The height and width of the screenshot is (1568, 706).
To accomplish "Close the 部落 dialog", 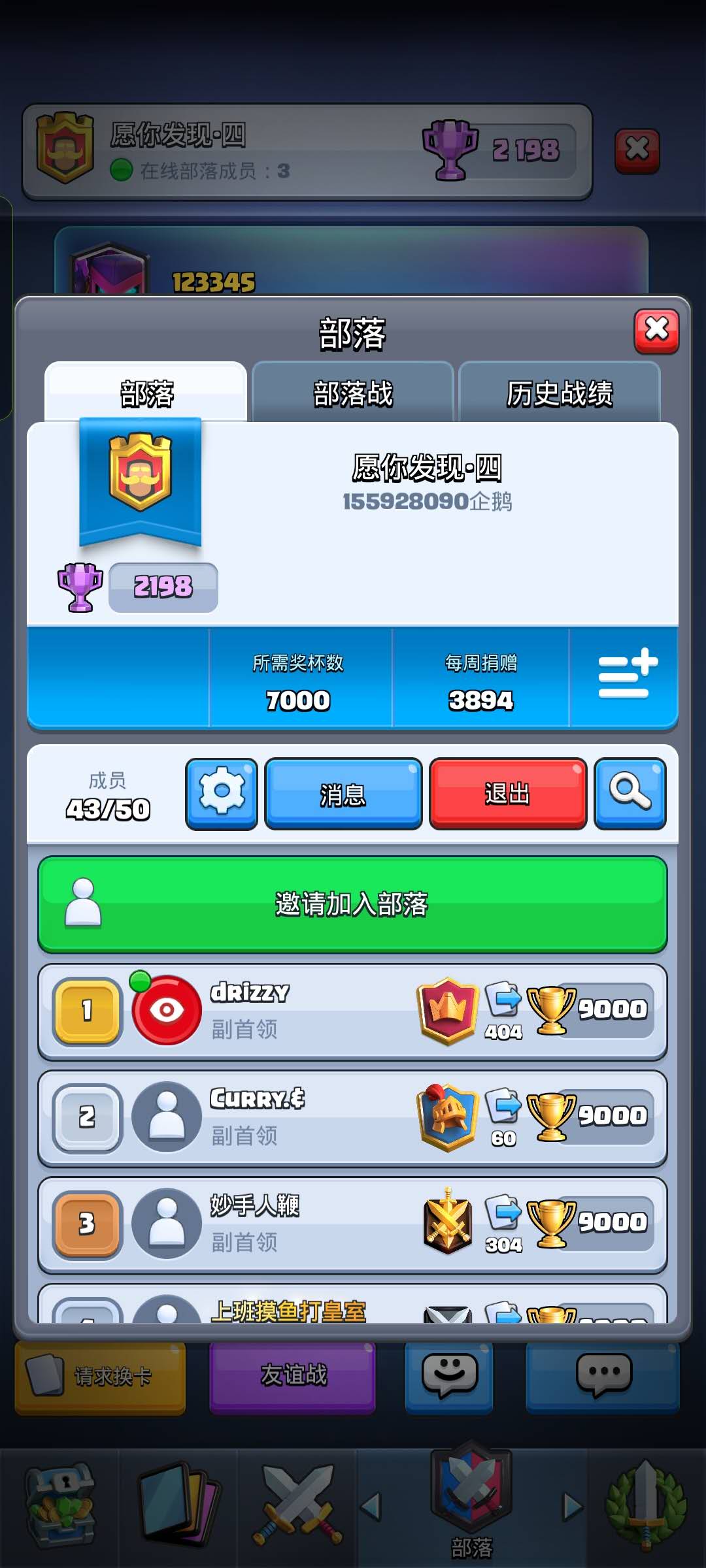I will tap(656, 331).
